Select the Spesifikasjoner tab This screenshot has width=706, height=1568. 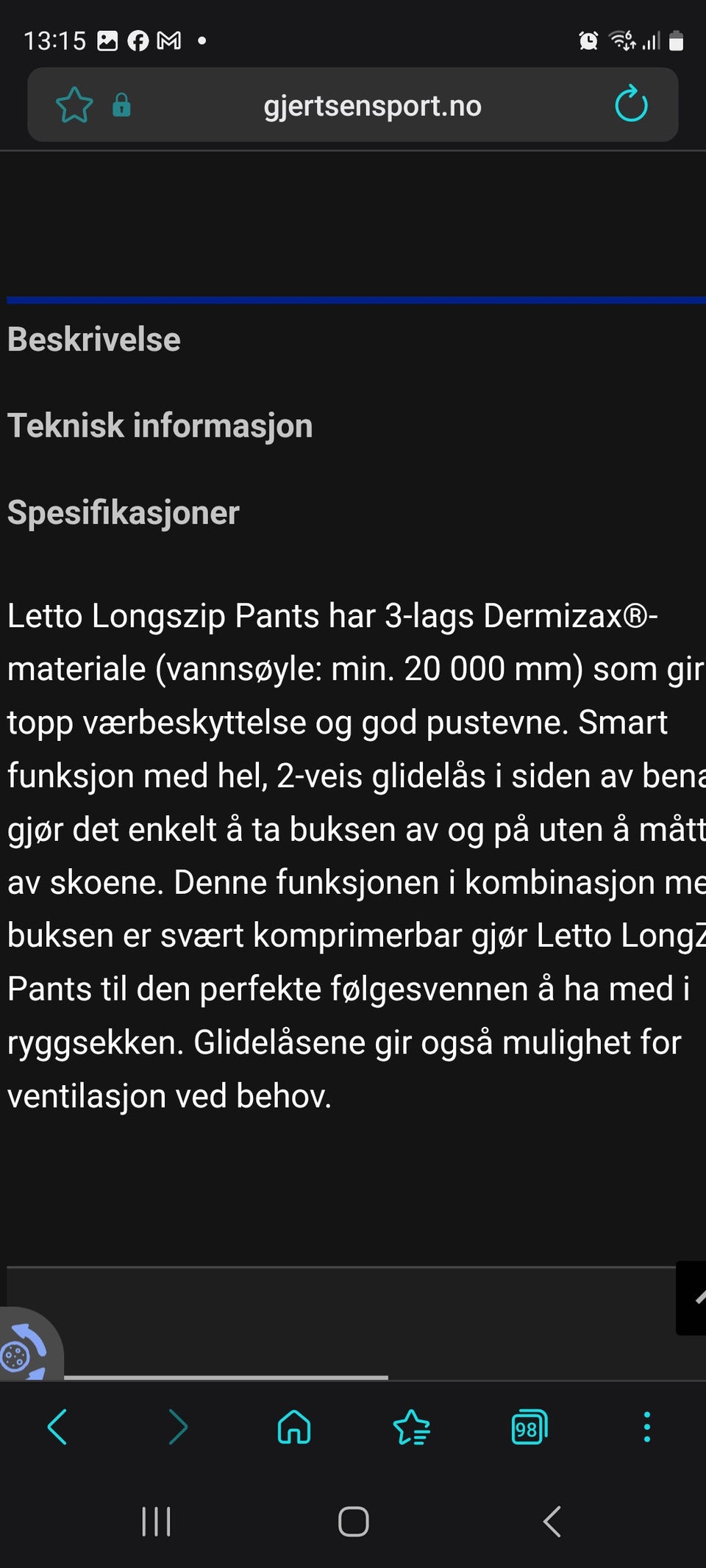(x=124, y=513)
